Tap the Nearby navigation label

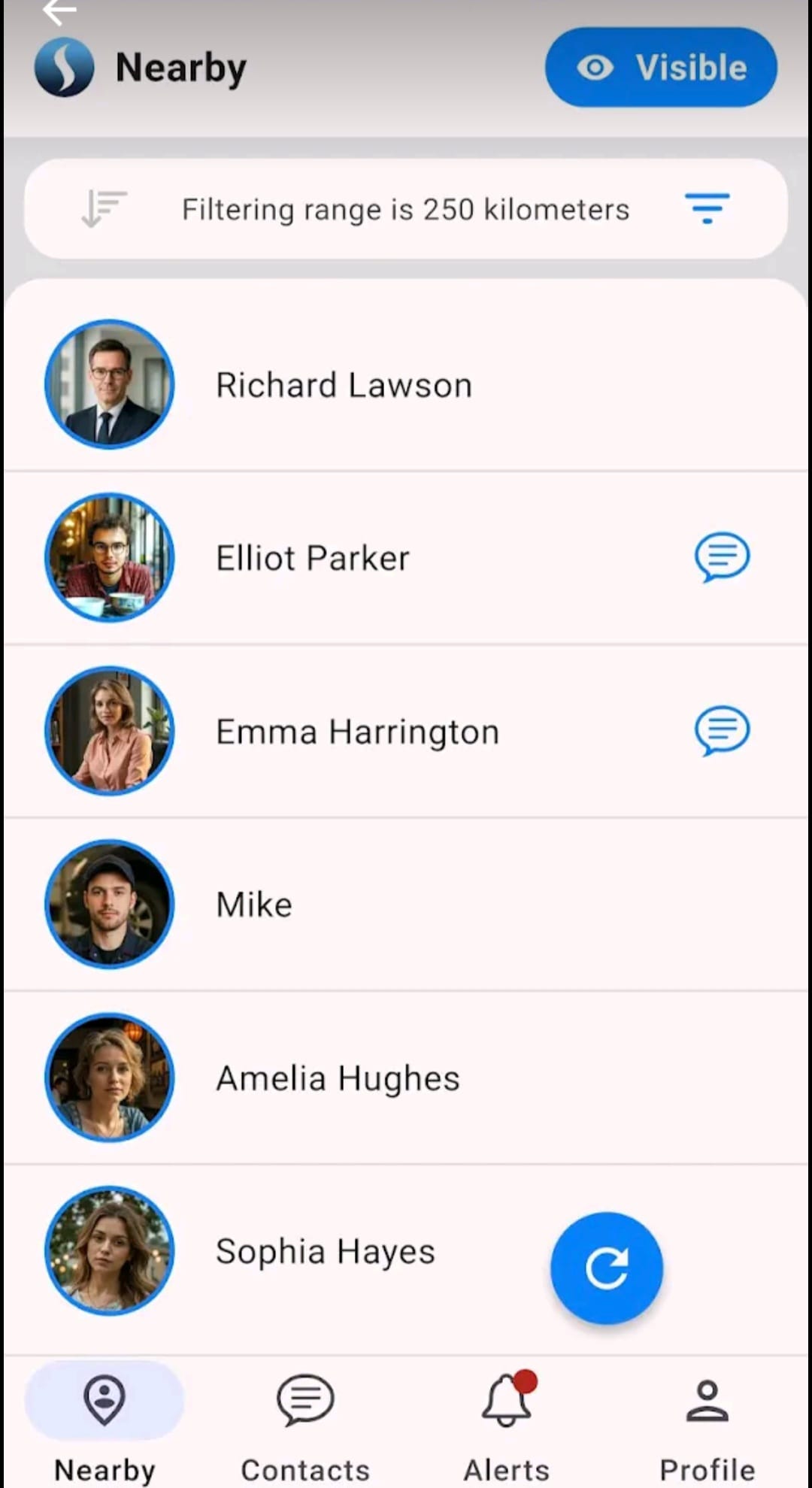104,1468
